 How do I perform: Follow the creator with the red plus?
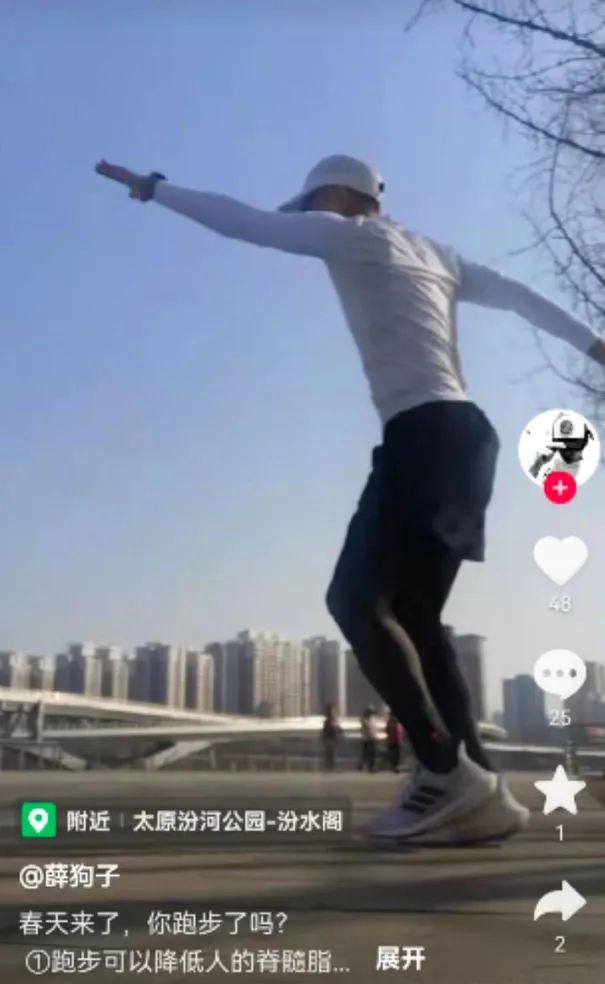click(x=559, y=488)
